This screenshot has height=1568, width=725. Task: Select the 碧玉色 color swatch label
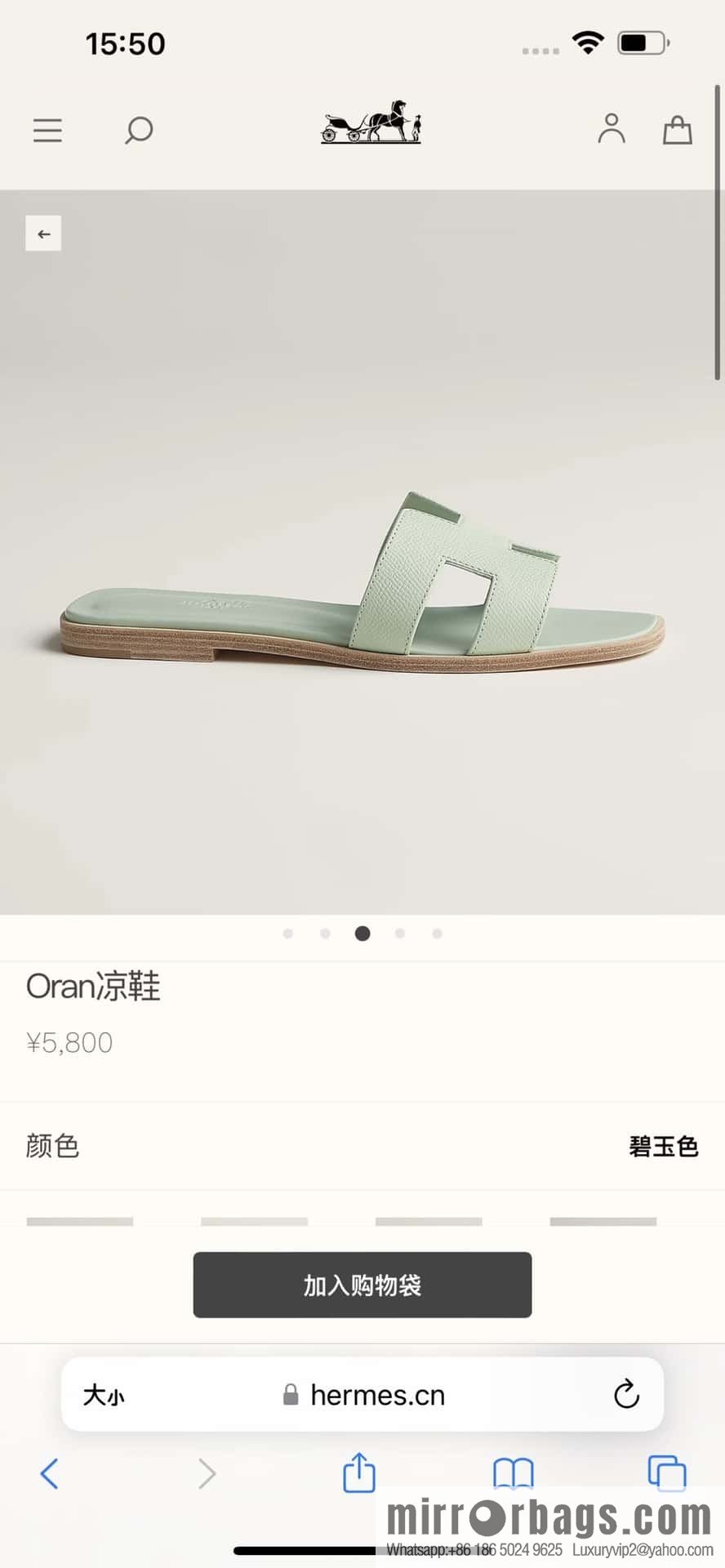[664, 1146]
